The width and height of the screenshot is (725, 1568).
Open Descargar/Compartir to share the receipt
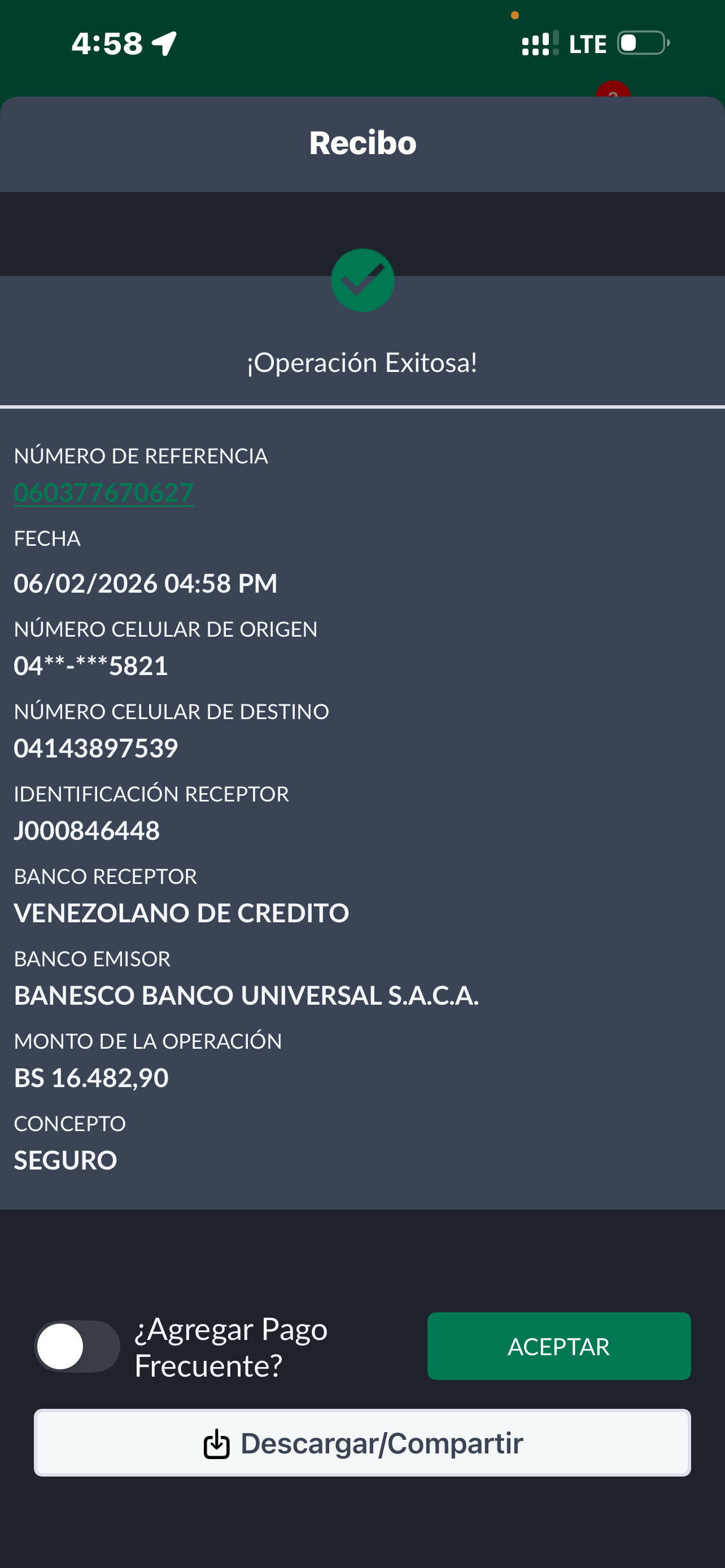click(x=362, y=1443)
